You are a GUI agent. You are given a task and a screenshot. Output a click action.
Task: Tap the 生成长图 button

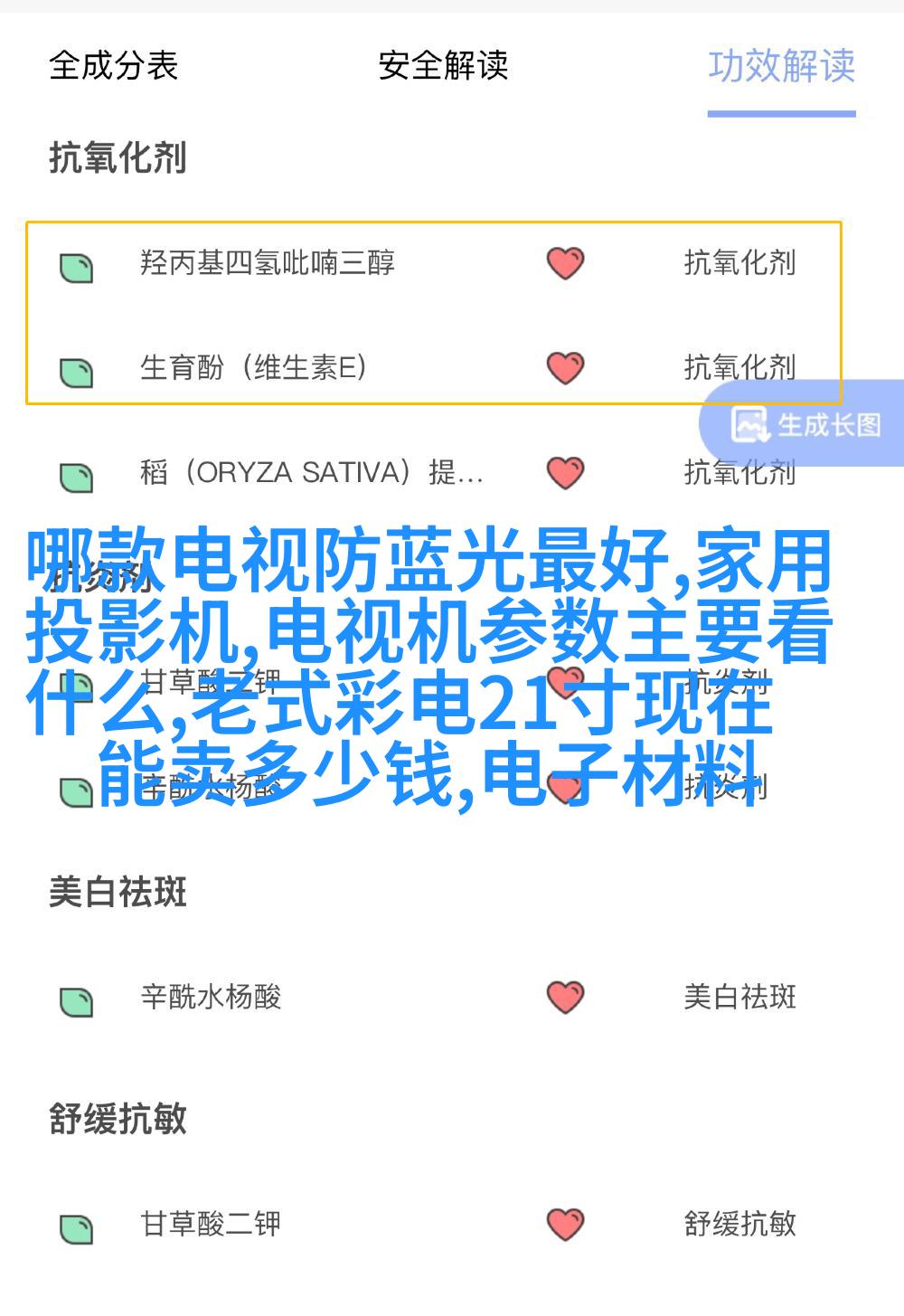(x=806, y=424)
